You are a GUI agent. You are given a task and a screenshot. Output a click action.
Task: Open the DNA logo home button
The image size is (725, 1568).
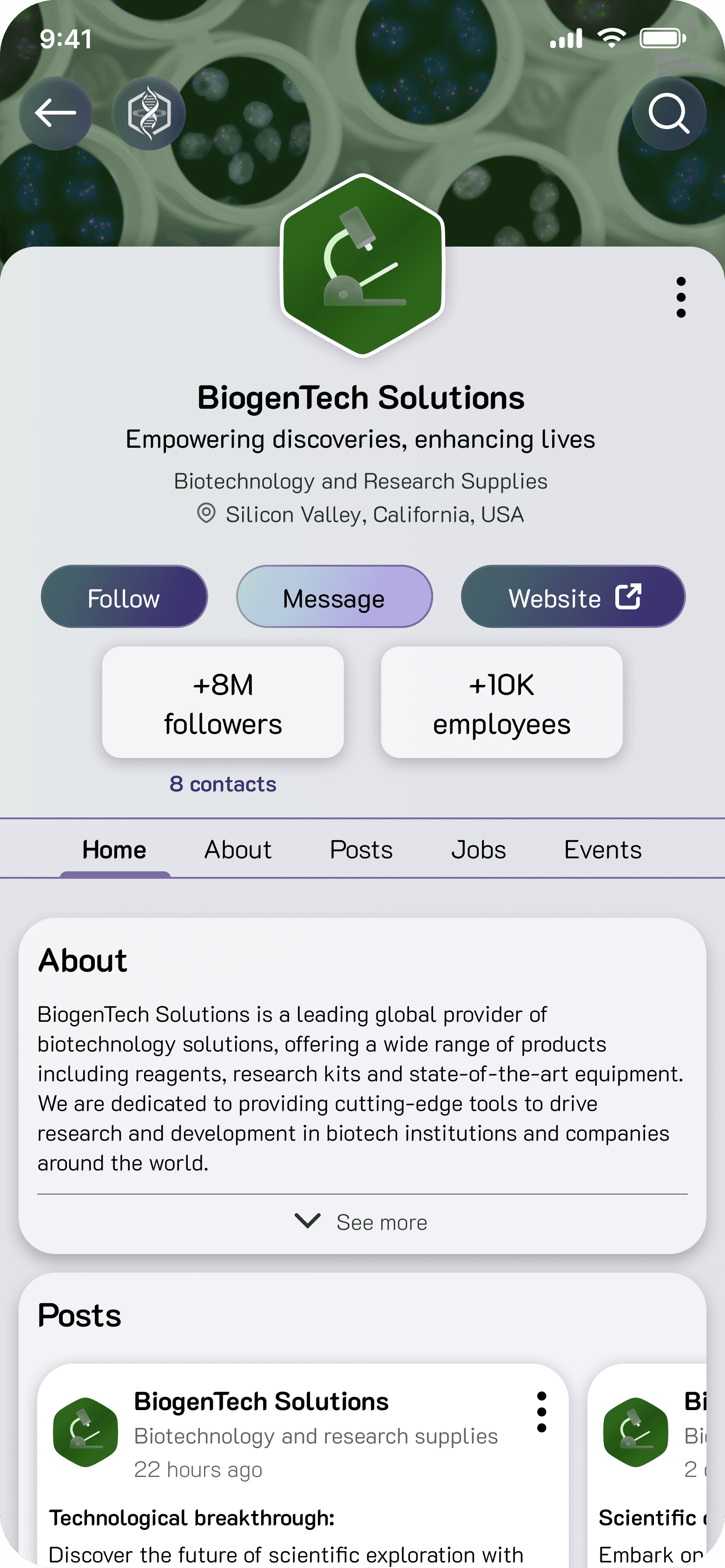[149, 113]
